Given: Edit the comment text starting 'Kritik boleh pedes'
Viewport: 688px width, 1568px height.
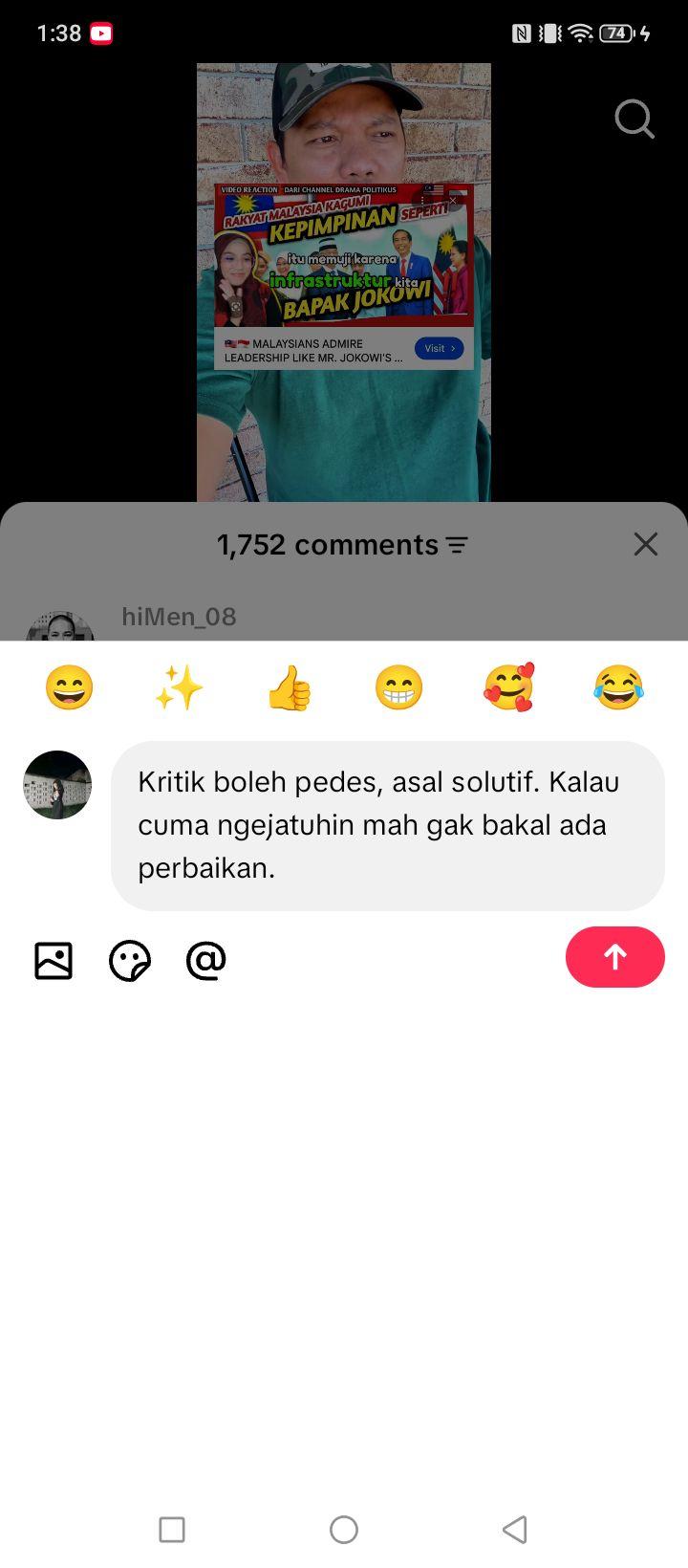Looking at the screenshot, I should click(x=388, y=825).
